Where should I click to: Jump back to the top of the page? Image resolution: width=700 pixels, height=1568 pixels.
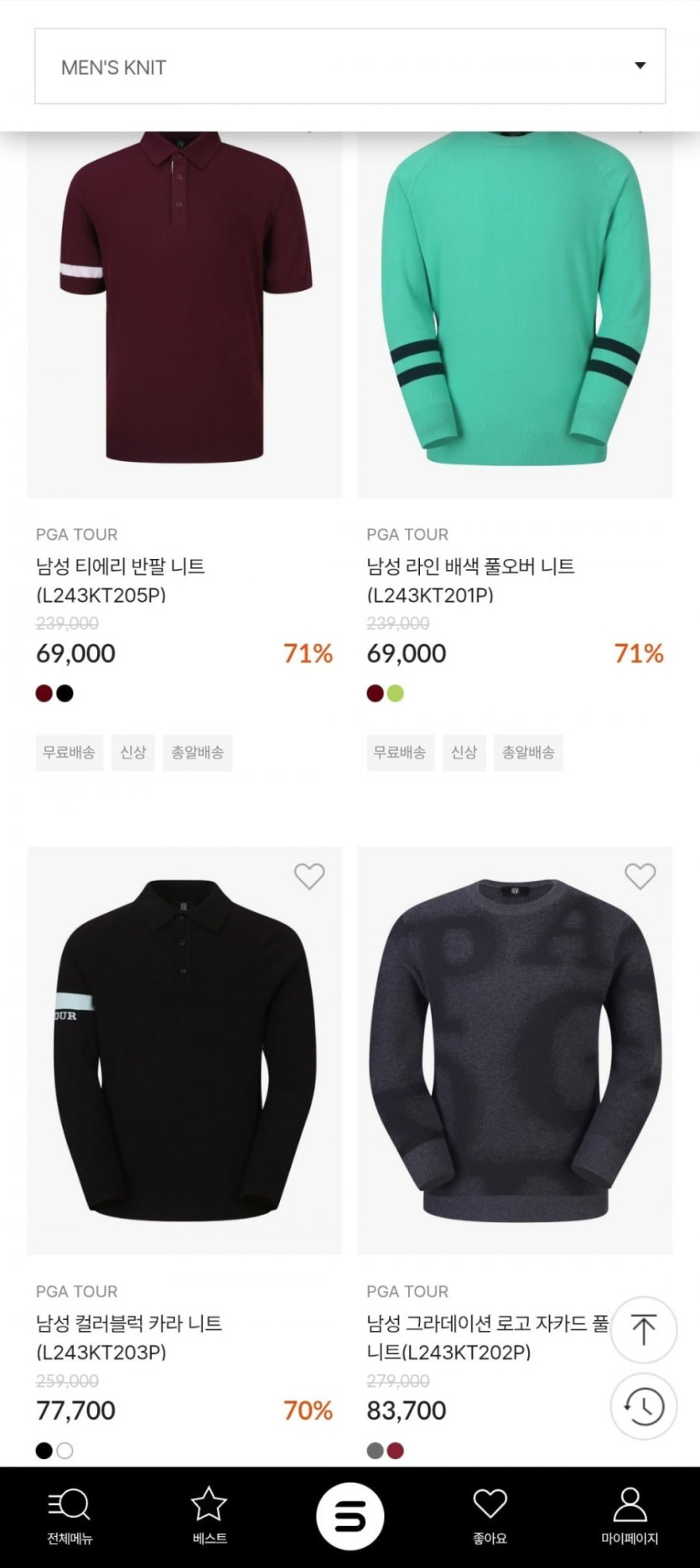point(643,1330)
